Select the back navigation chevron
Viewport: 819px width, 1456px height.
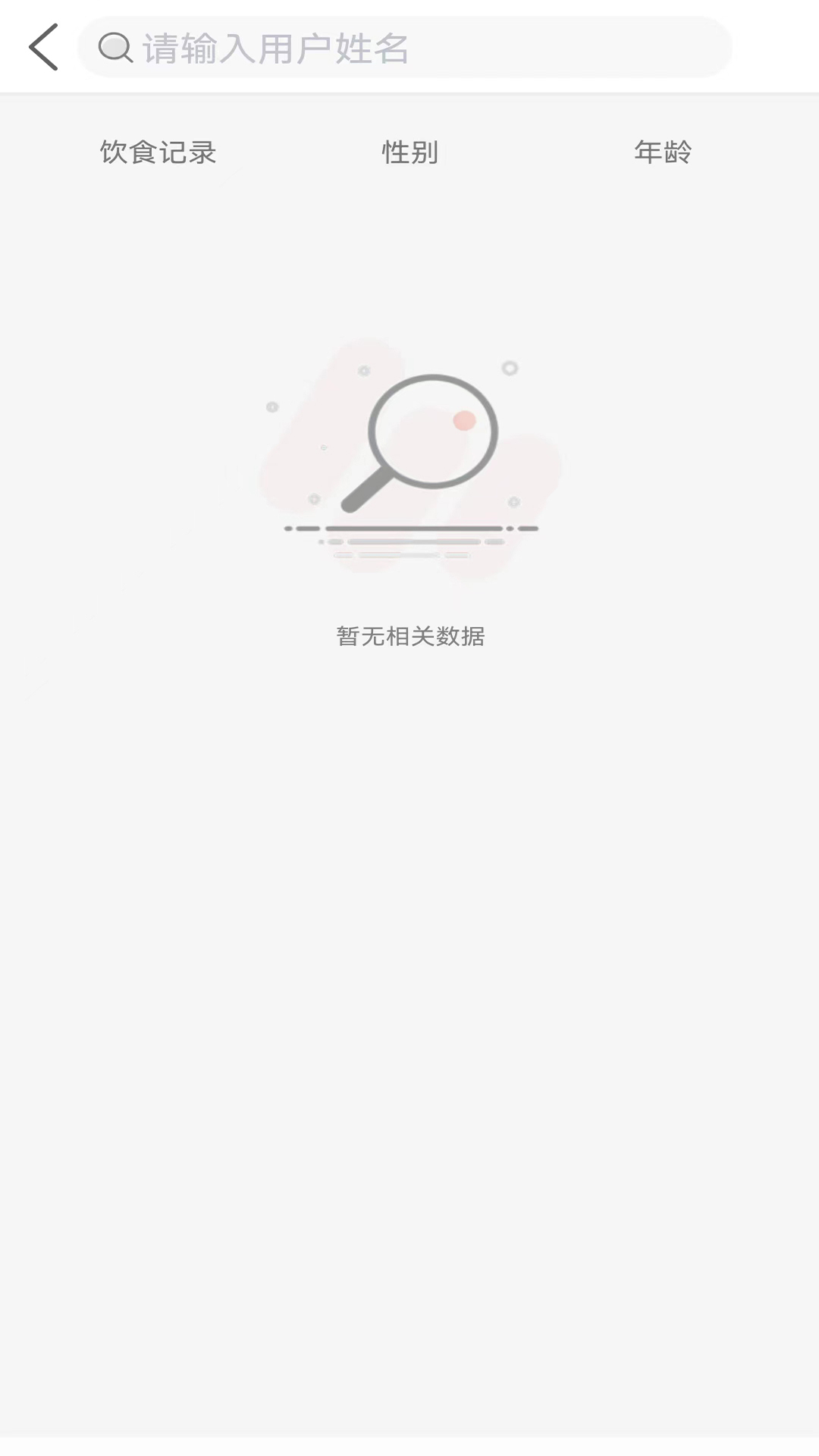tap(43, 47)
